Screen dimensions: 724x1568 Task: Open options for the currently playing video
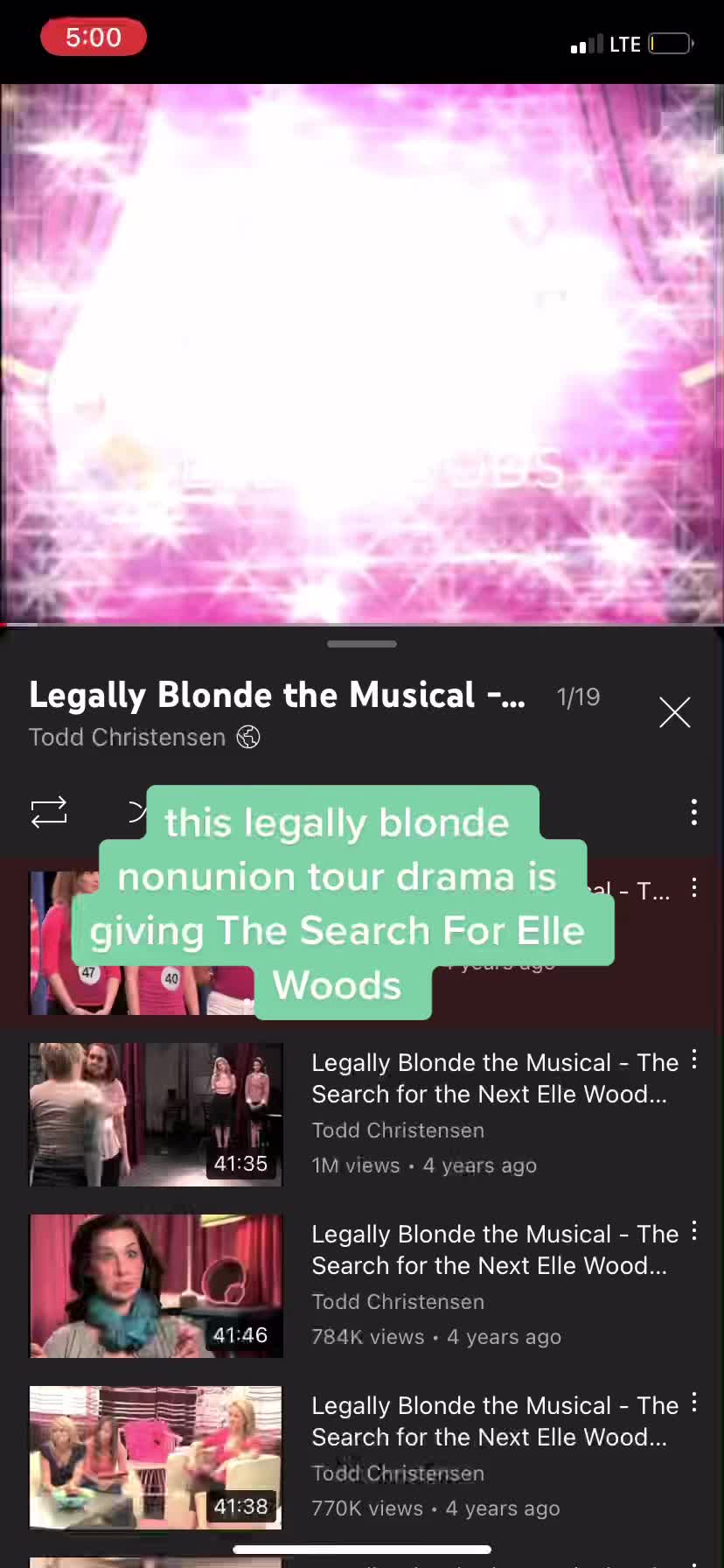click(x=694, y=889)
